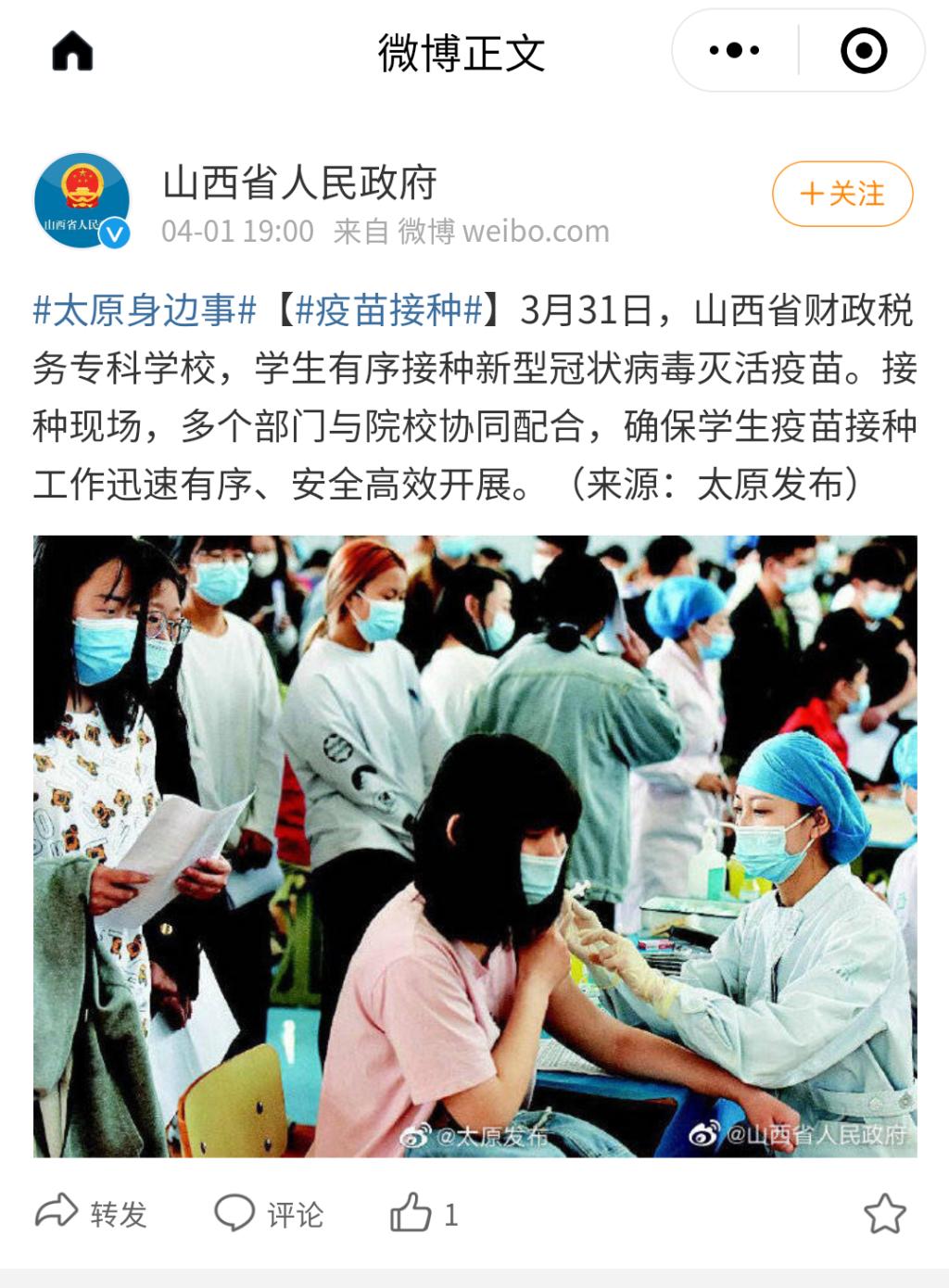Screen dimensions: 949x1288
Task: Close the mini program via circle icon
Action: [x=863, y=51]
